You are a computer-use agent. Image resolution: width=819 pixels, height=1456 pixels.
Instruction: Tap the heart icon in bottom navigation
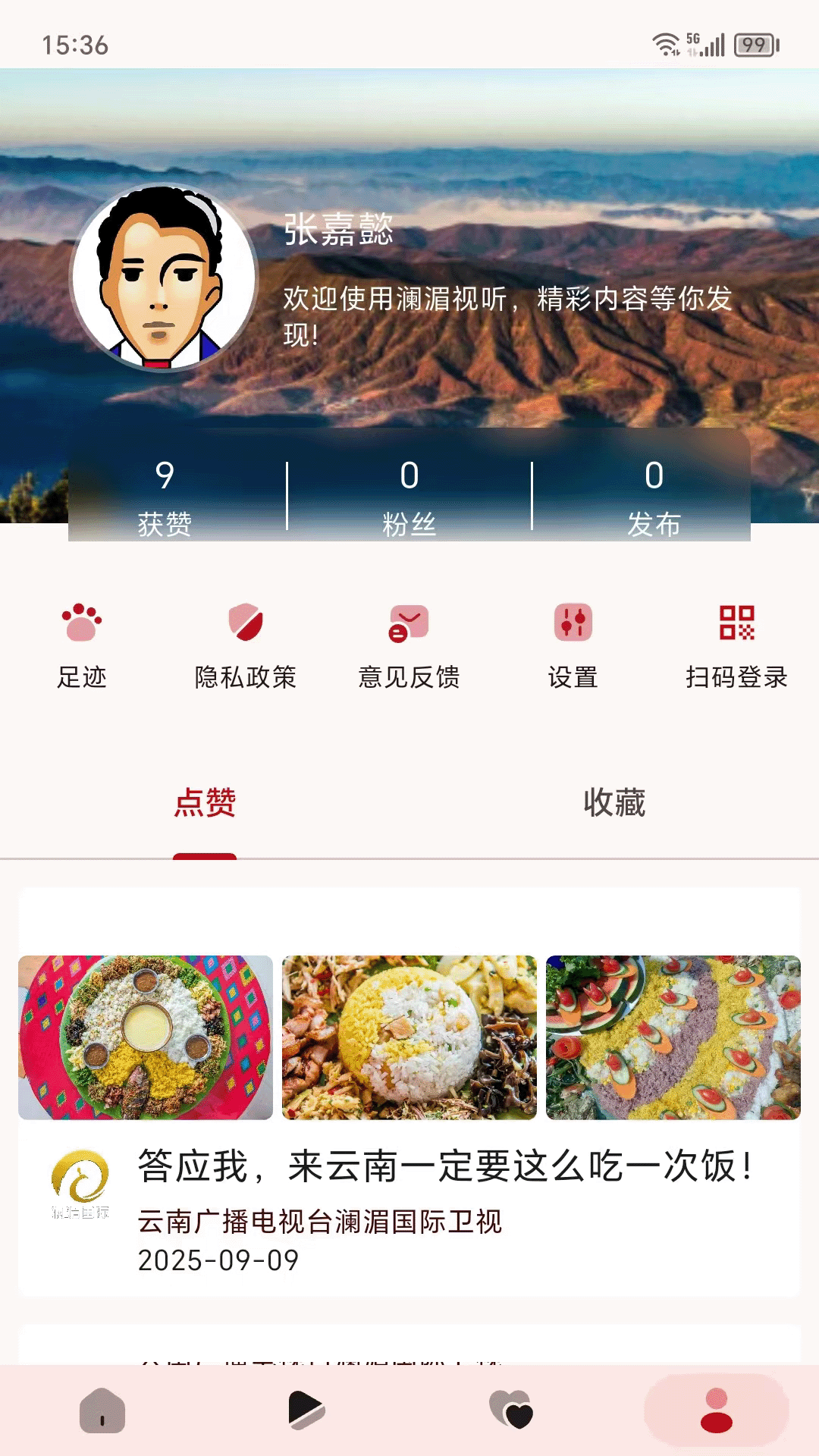click(512, 1410)
